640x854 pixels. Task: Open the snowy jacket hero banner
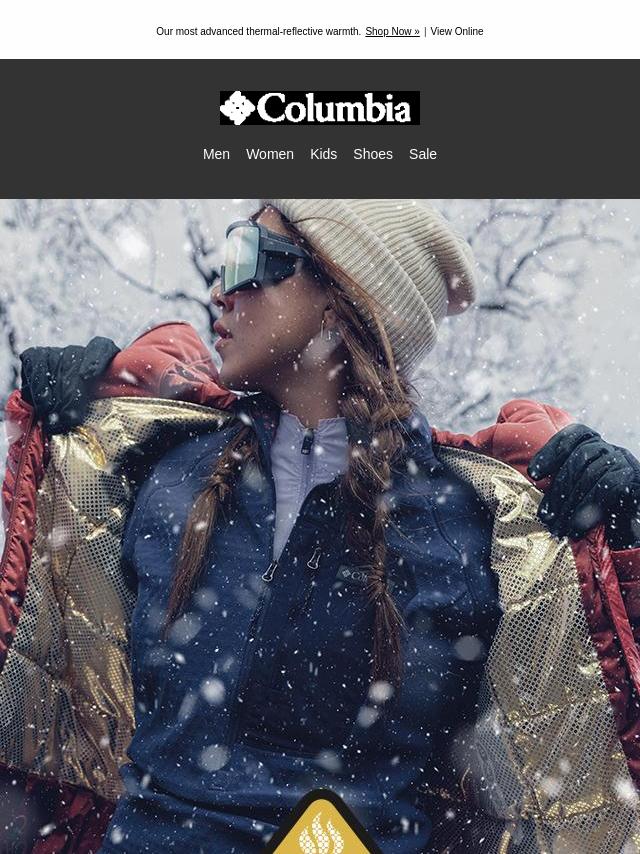320,520
